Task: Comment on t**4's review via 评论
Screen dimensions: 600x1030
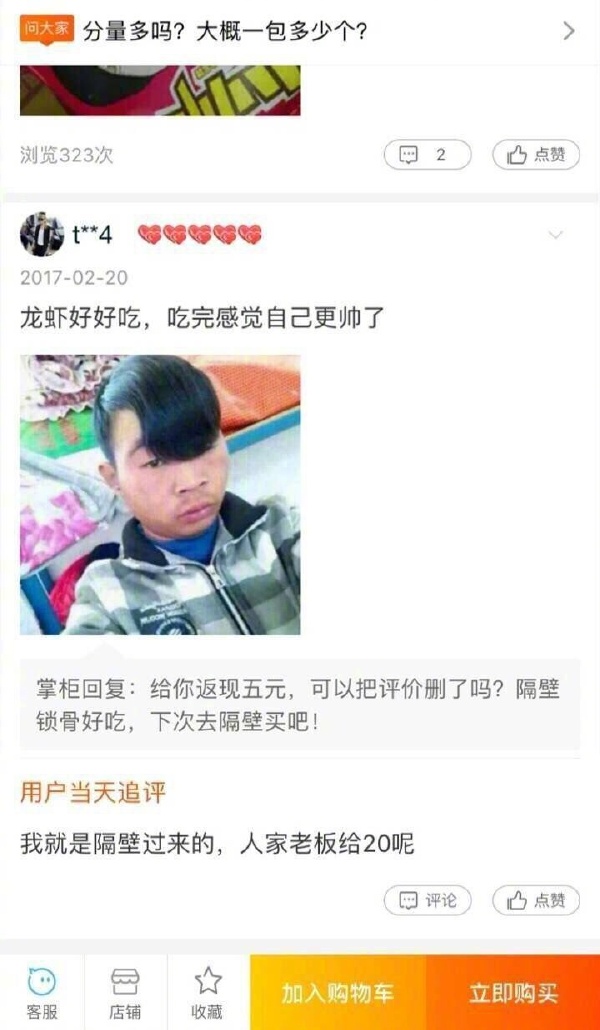Action: 427,900
